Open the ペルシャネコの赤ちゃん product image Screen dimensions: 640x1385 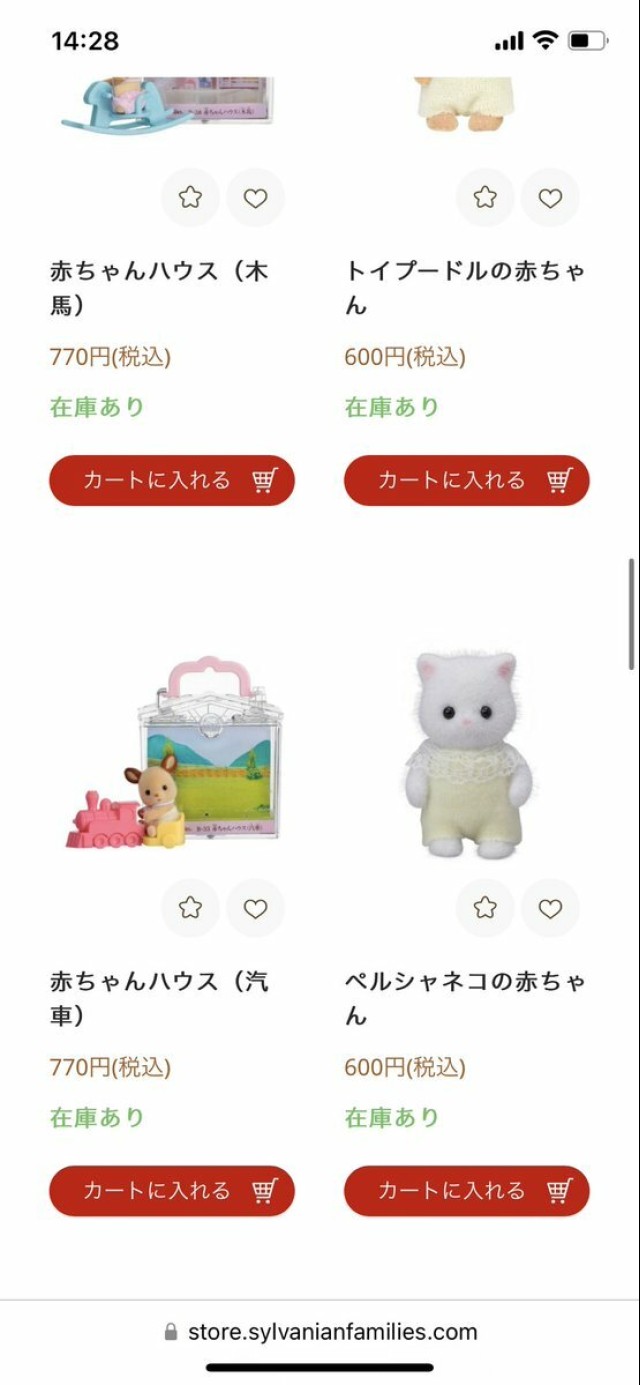(x=466, y=755)
